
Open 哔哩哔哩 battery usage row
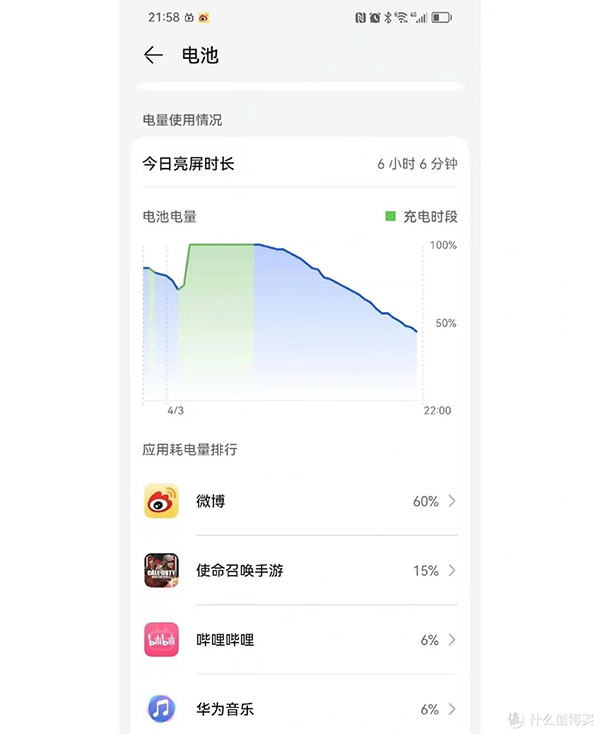click(300, 639)
